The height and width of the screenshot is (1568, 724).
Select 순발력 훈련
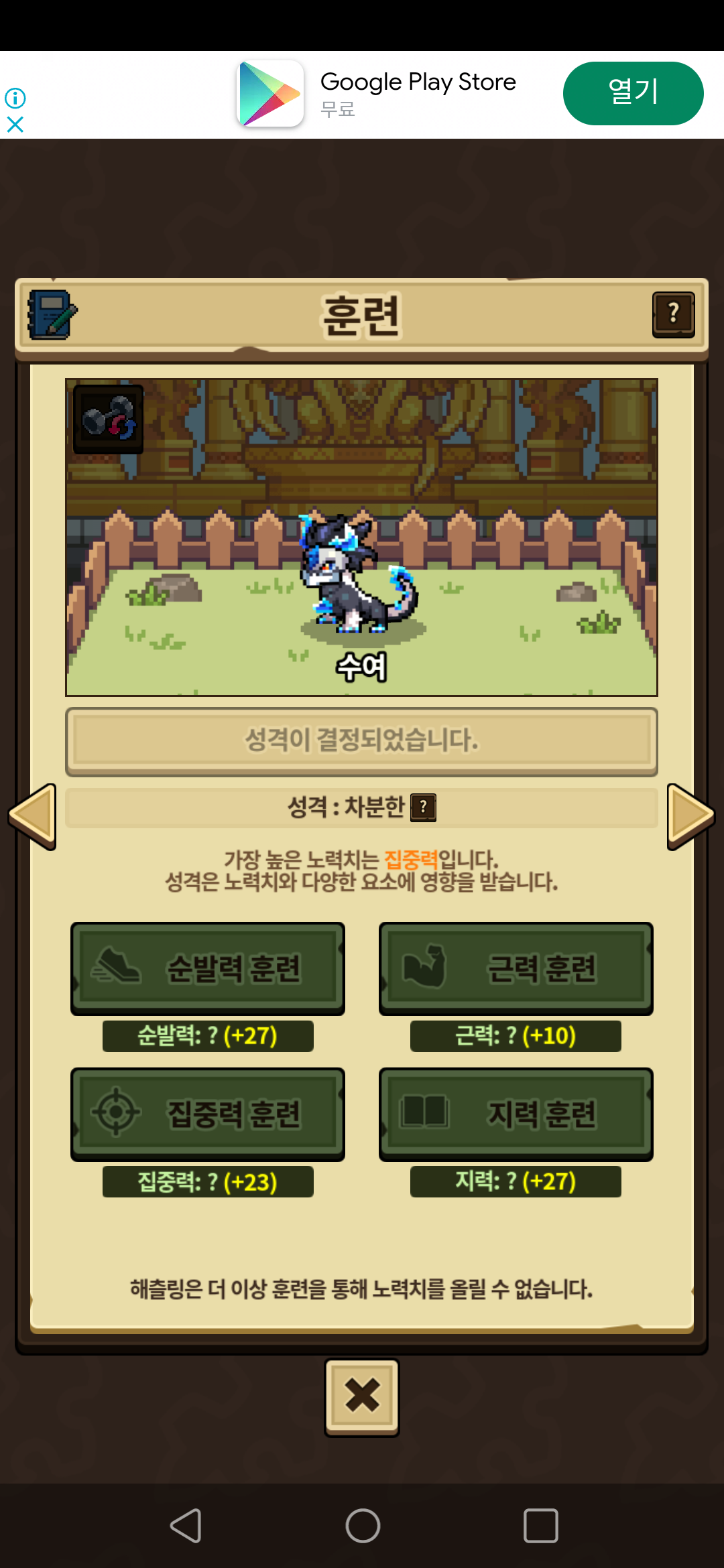[208, 968]
